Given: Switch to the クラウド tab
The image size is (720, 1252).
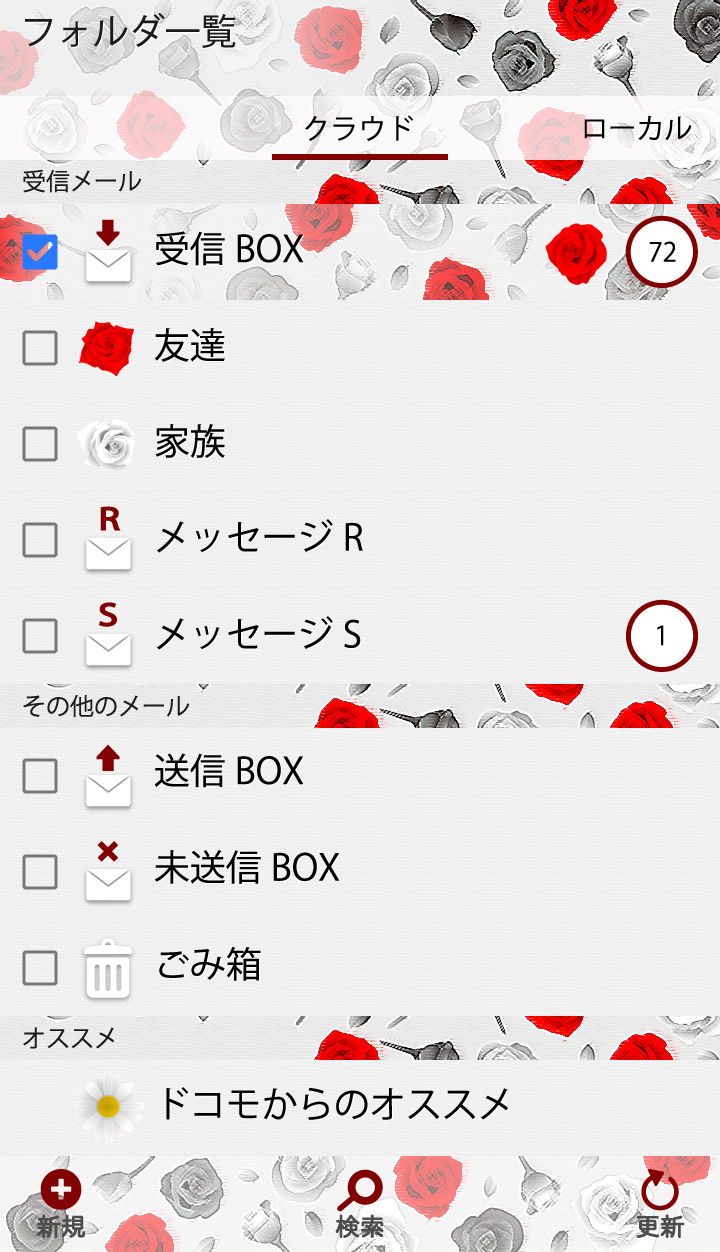Looking at the screenshot, I should 359,129.
